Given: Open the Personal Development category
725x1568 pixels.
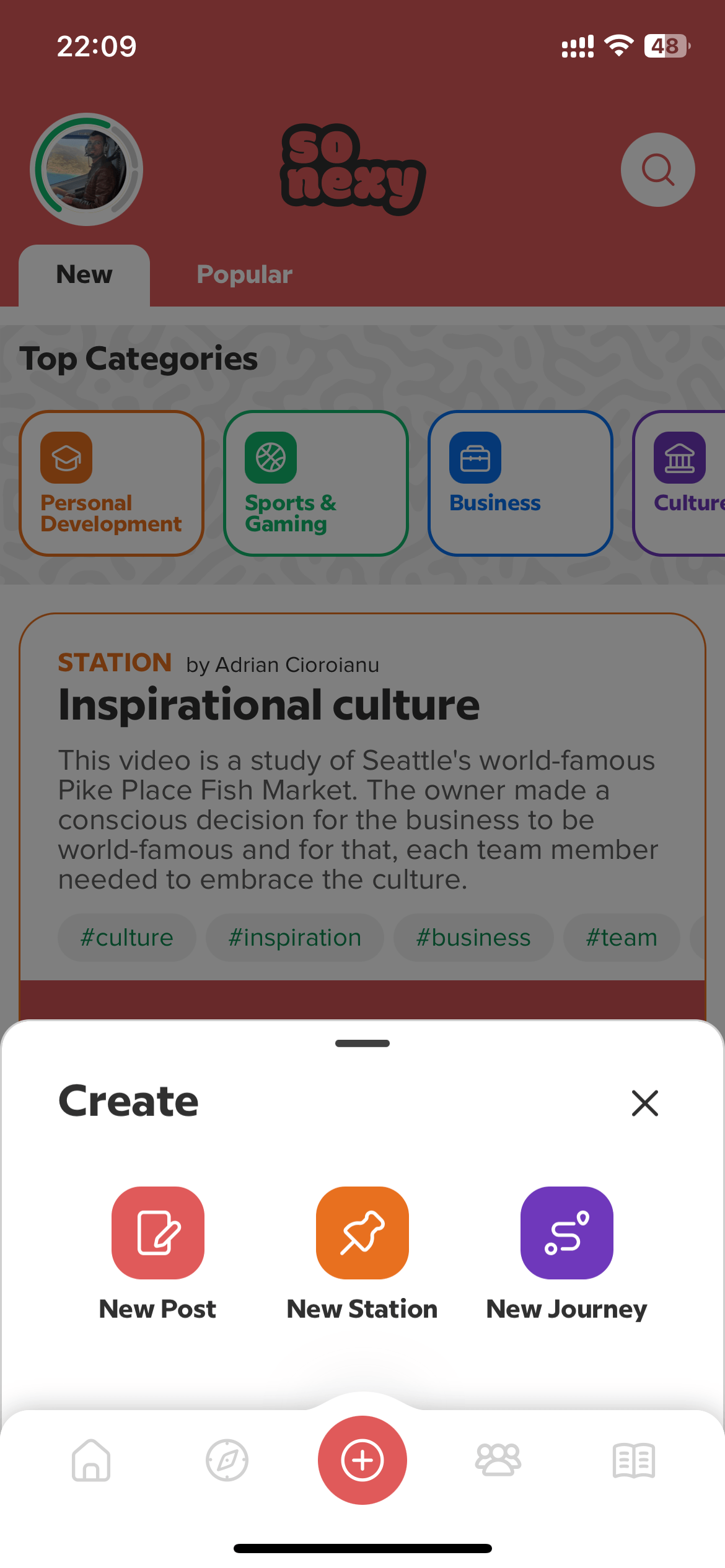Looking at the screenshot, I should point(112,483).
